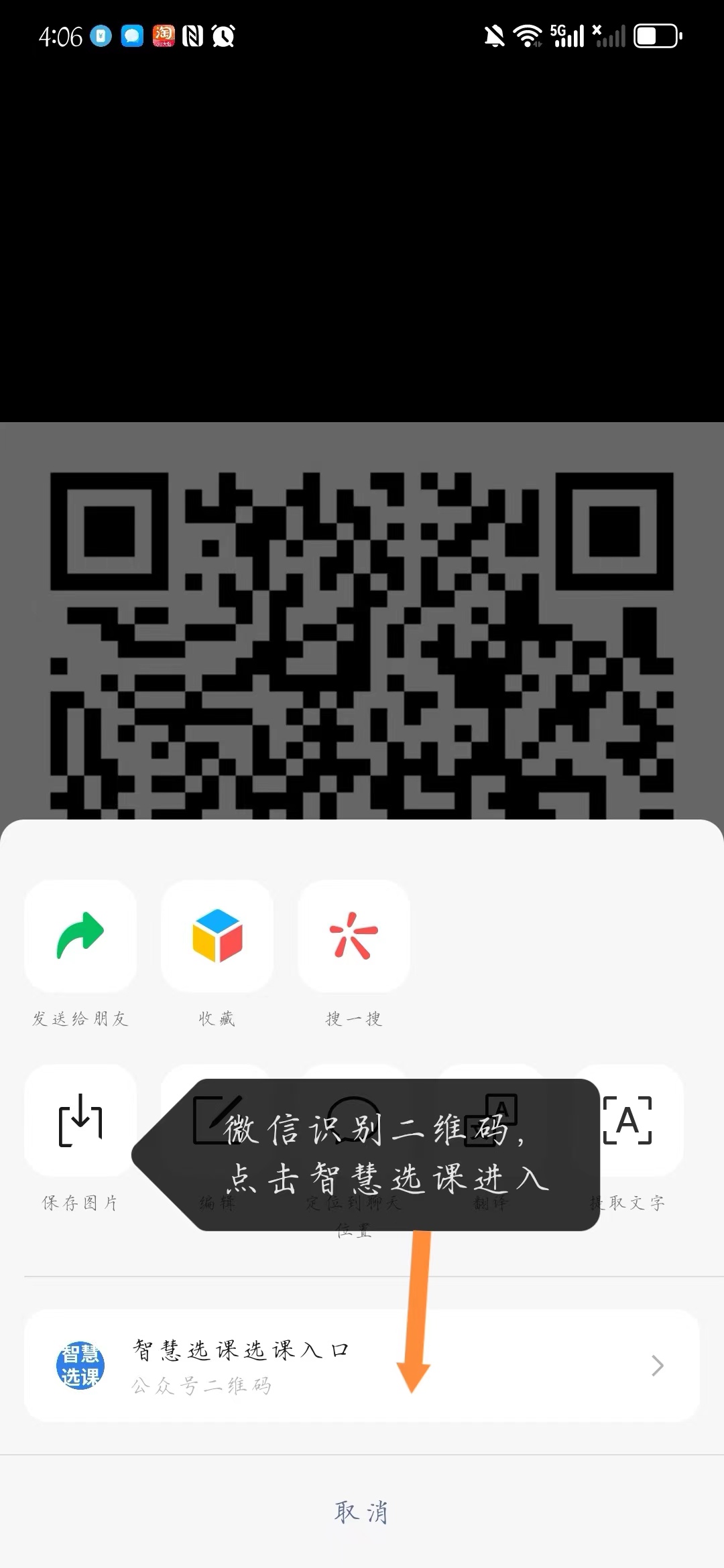Screen dimensions: 724x1568
Task: Add the image to favorites (收藏)
Action: (x=217, y=937)
